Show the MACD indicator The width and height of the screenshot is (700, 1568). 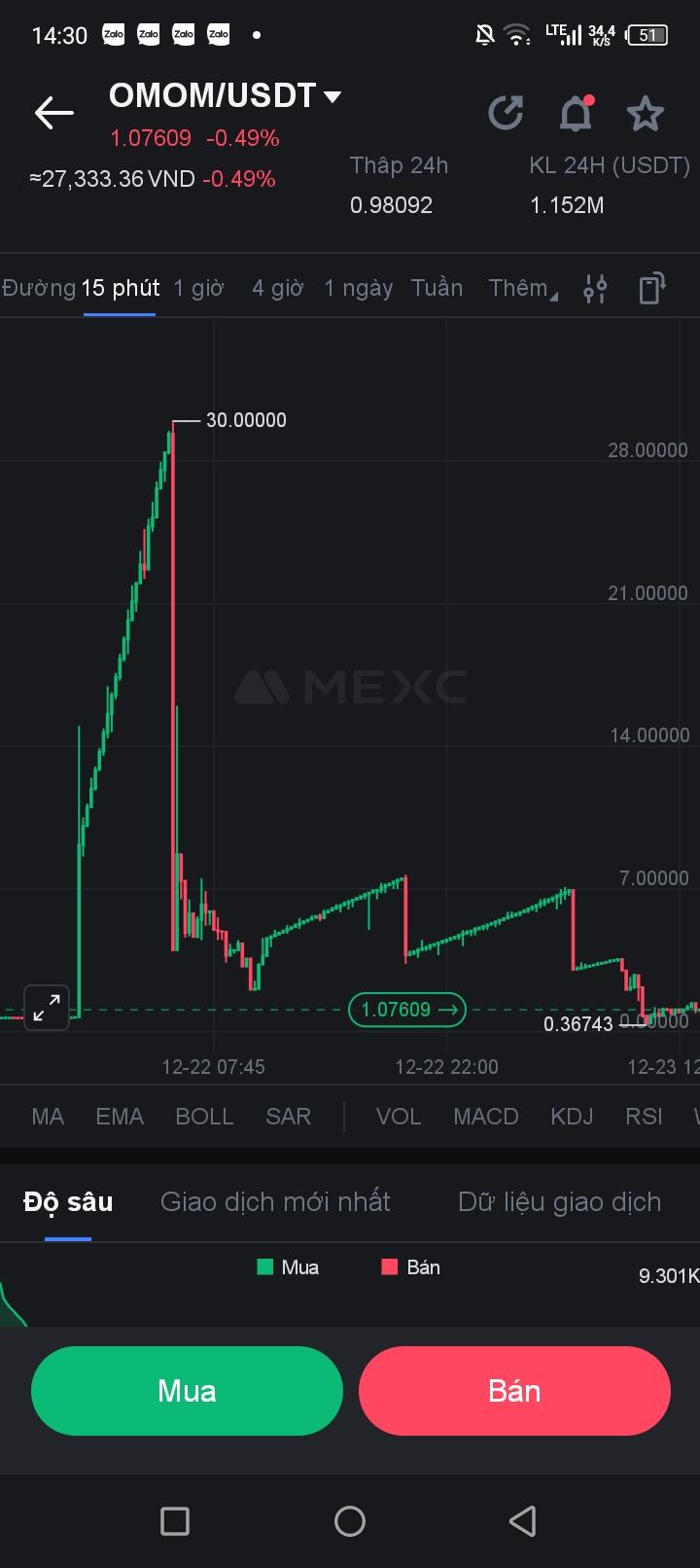coord(485,1117)
